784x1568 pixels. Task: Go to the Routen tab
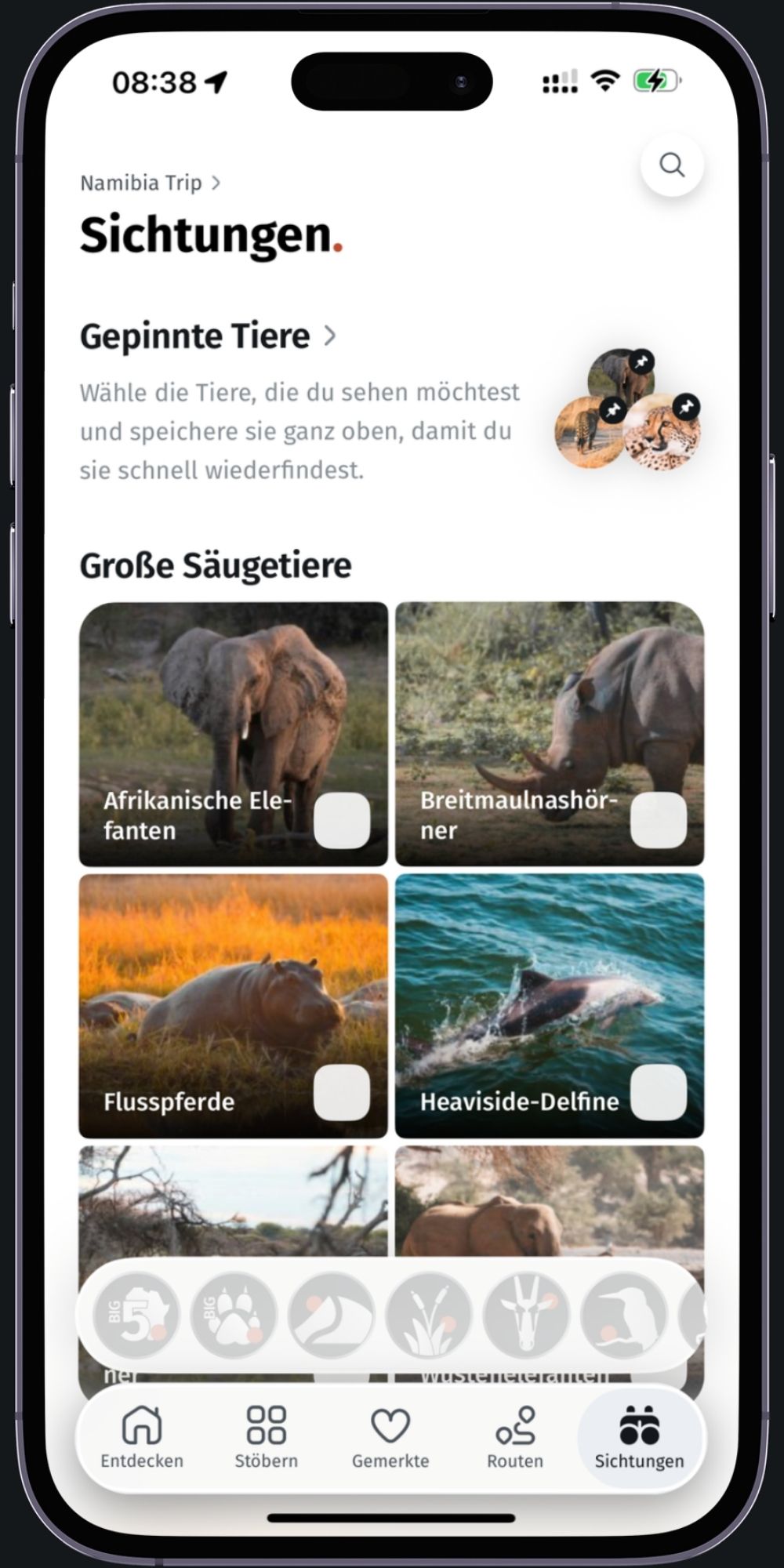pyautogui.click(x=515, y=1437)
